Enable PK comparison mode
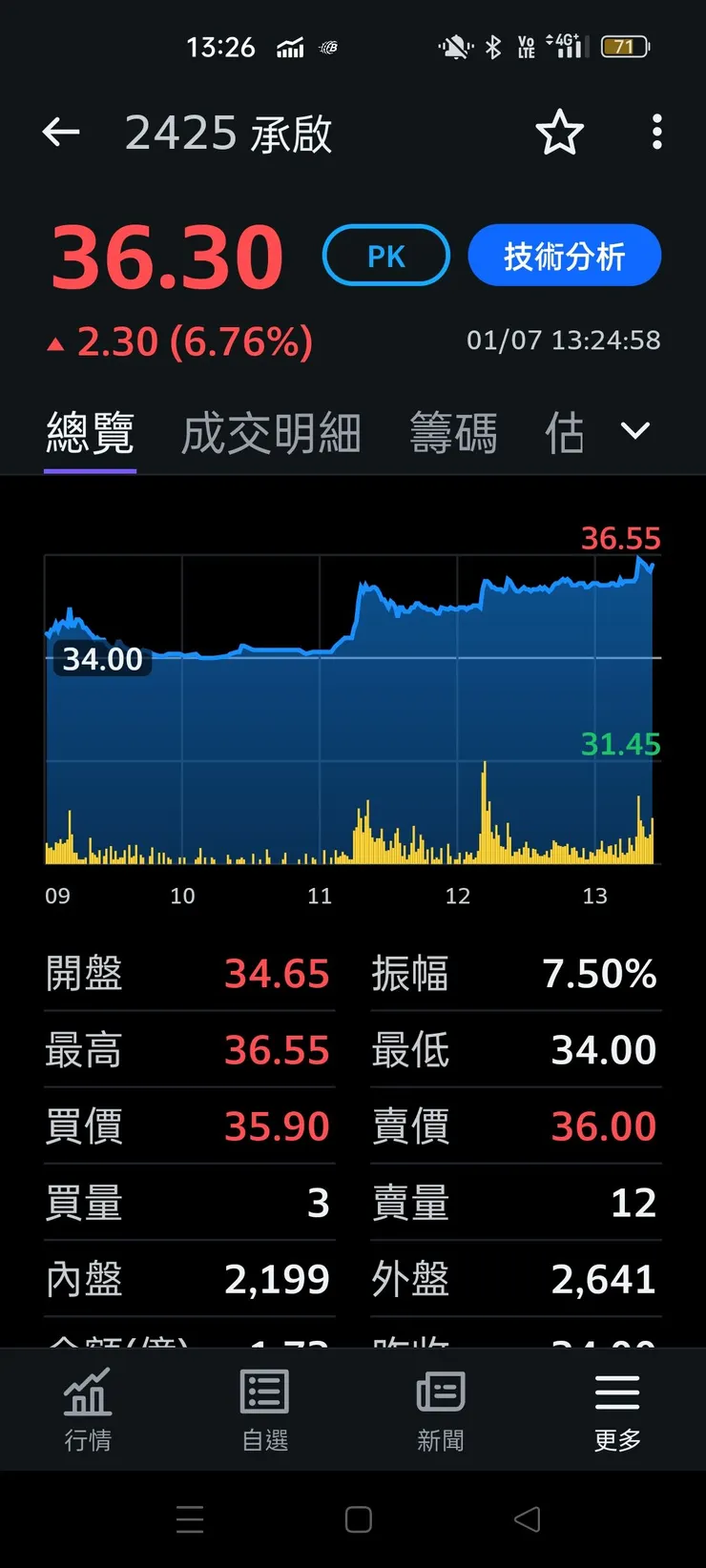This screenshot has width=706, height=1568. pos(385,255)
